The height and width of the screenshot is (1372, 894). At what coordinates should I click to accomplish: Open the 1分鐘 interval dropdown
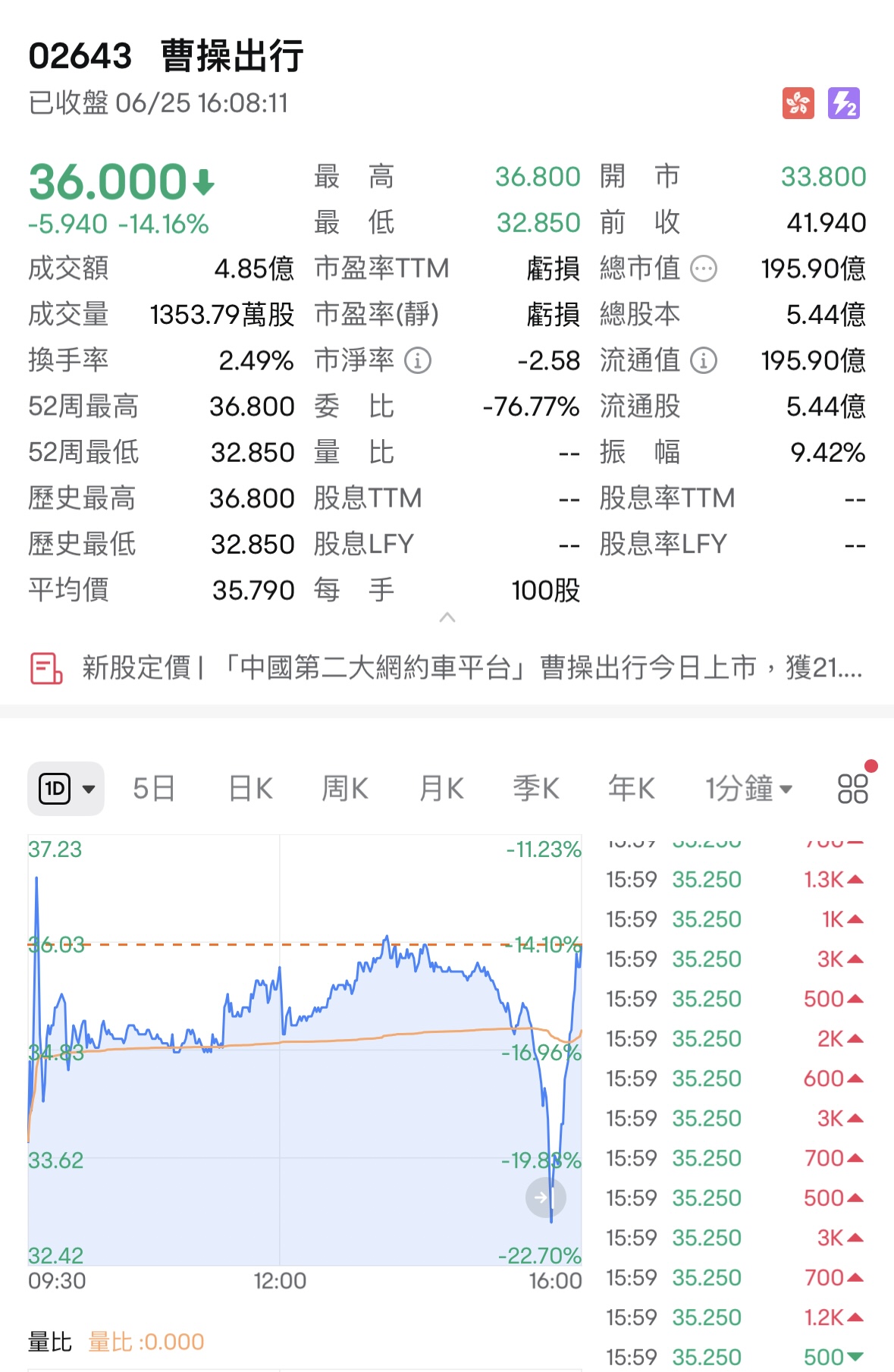(747, 789)
